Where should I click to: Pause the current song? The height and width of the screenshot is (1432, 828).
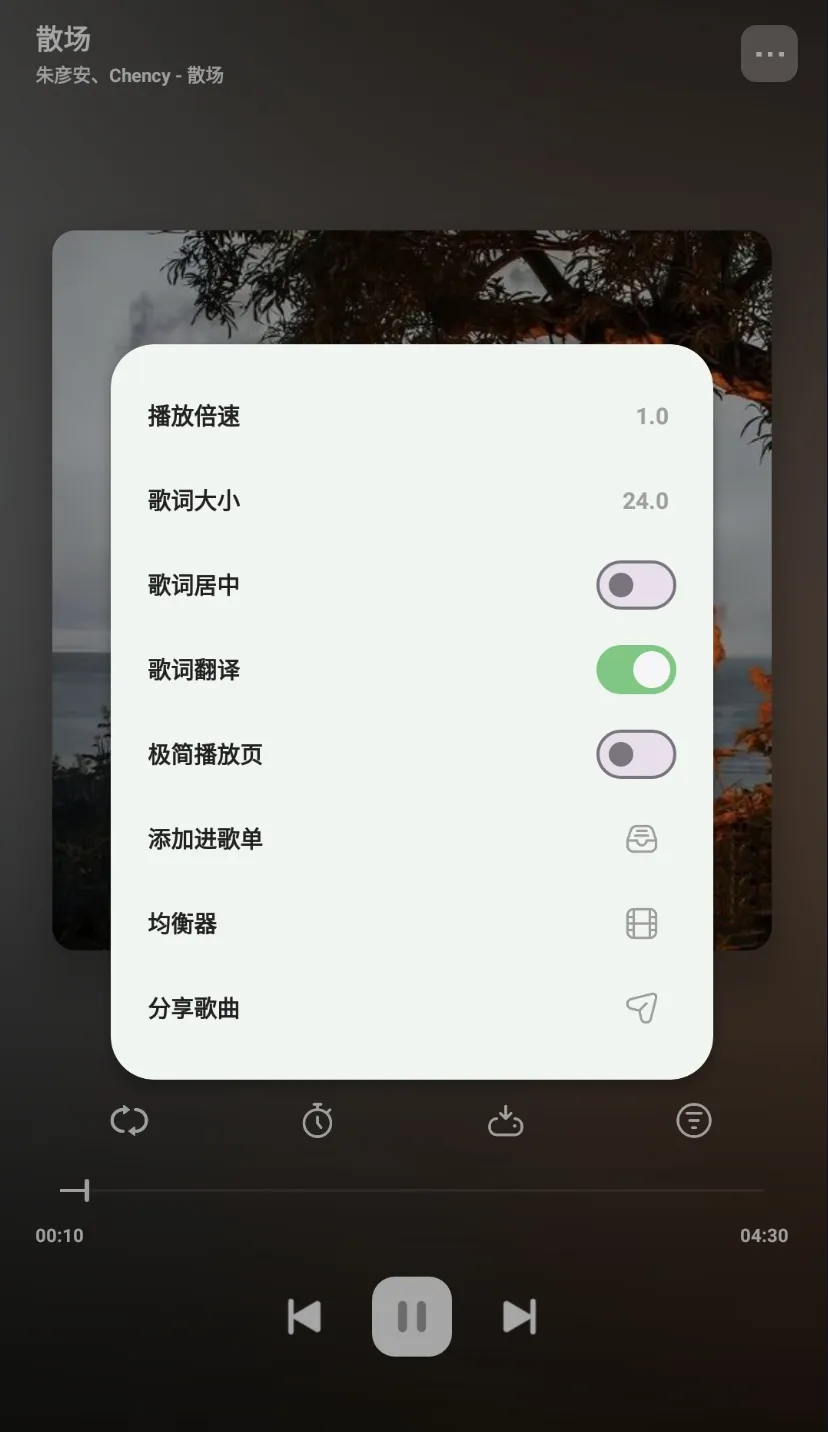pyautogui.click(x=412, y=1316)
